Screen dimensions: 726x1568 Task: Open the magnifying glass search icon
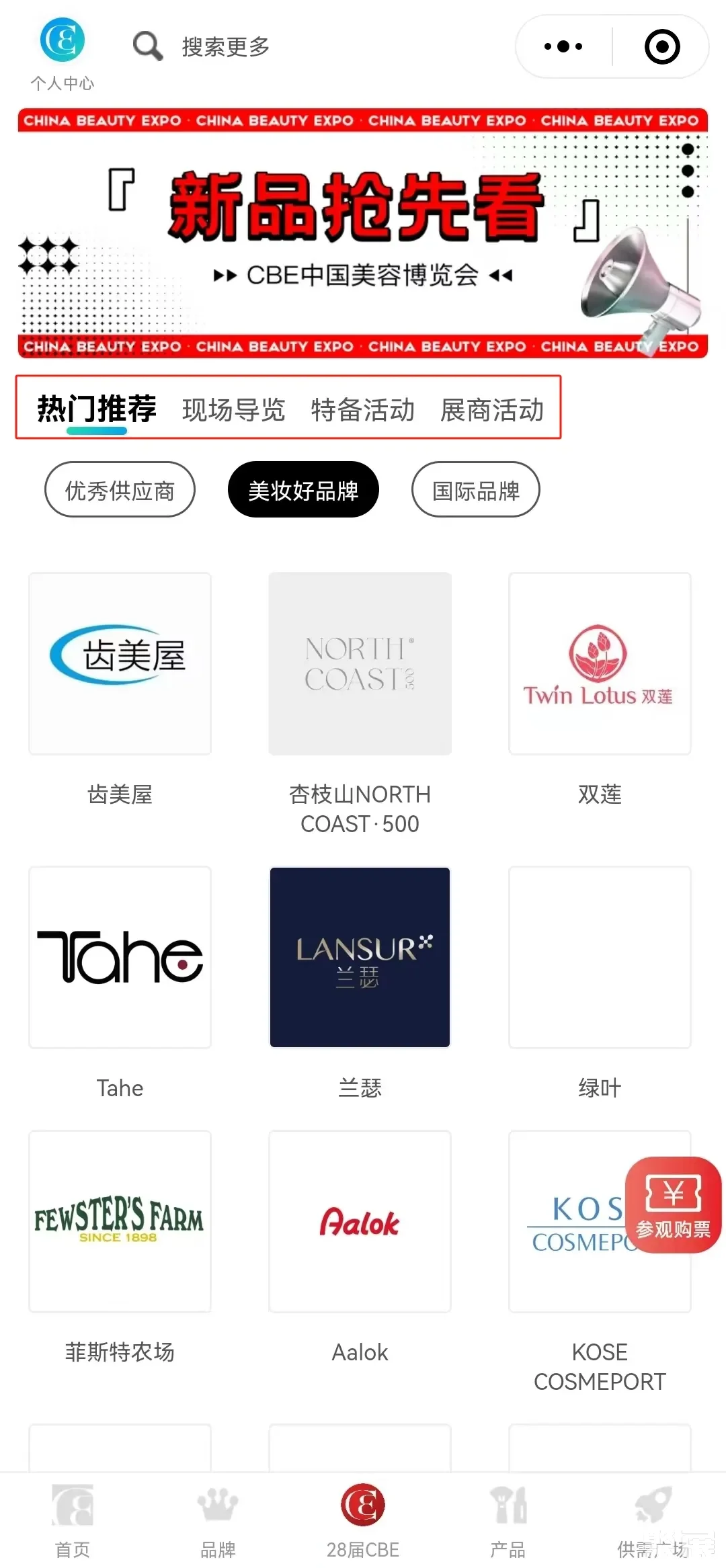coord(147,46)
